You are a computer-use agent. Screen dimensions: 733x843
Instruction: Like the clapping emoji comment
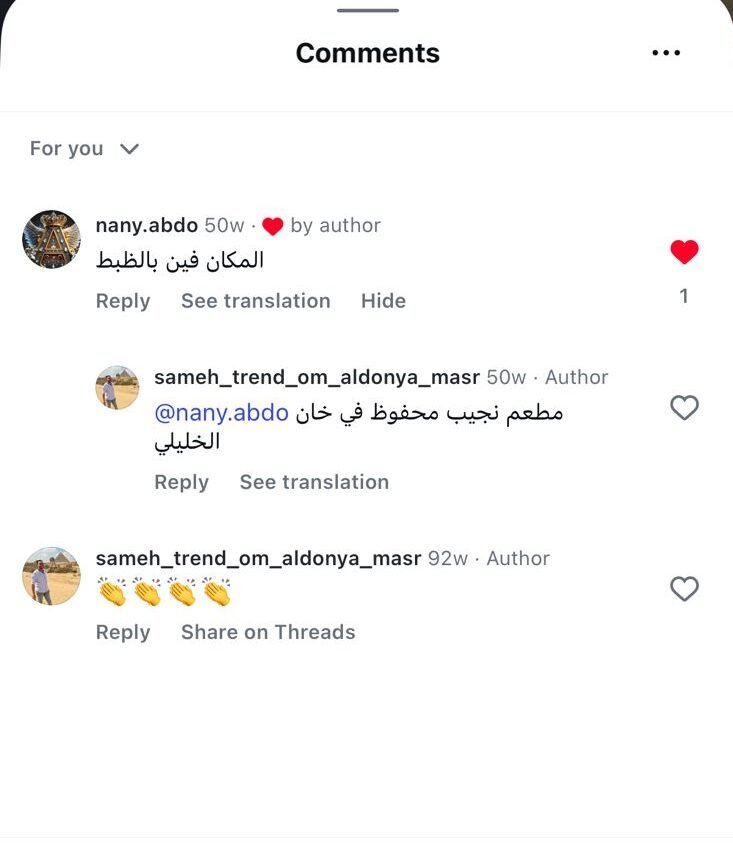[684, 589]
